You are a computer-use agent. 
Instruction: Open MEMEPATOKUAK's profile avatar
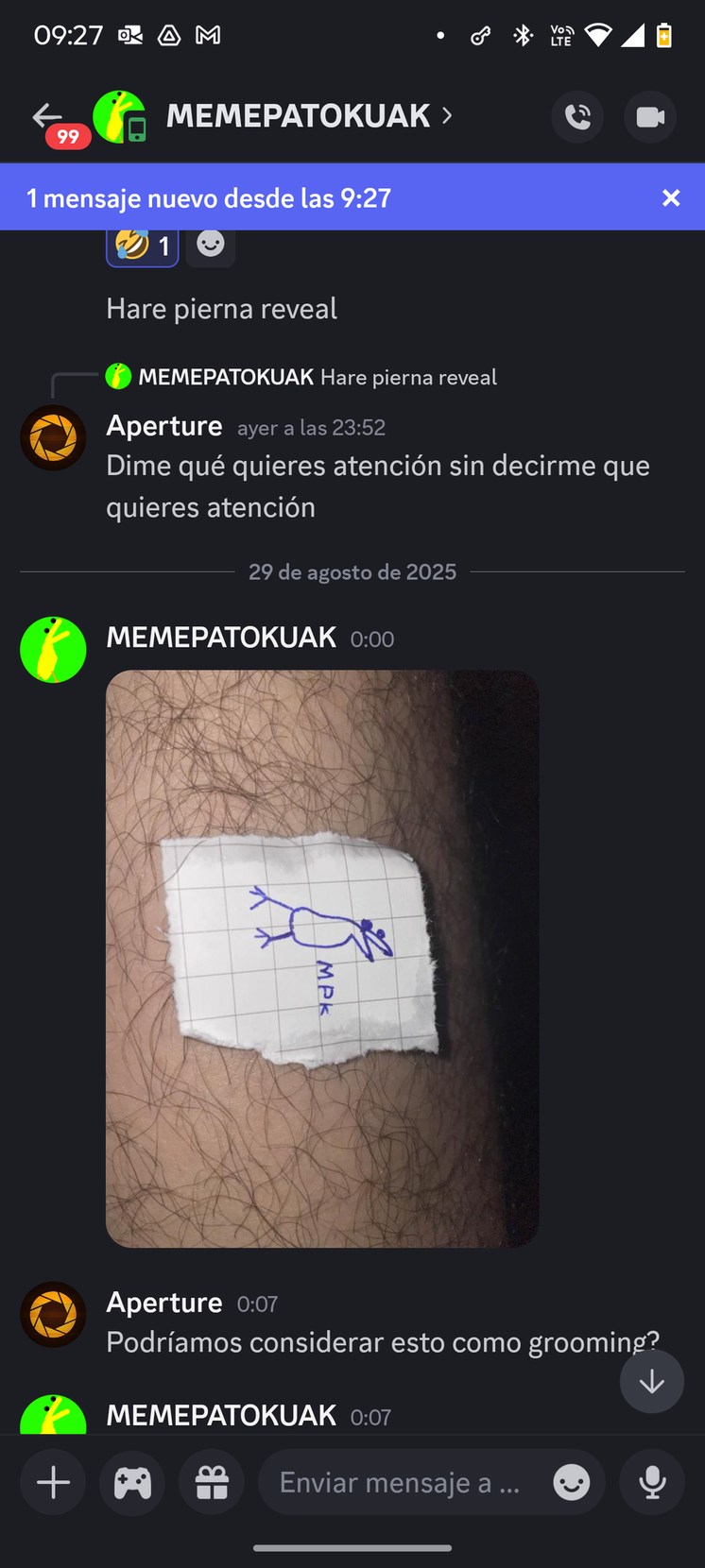53,650
